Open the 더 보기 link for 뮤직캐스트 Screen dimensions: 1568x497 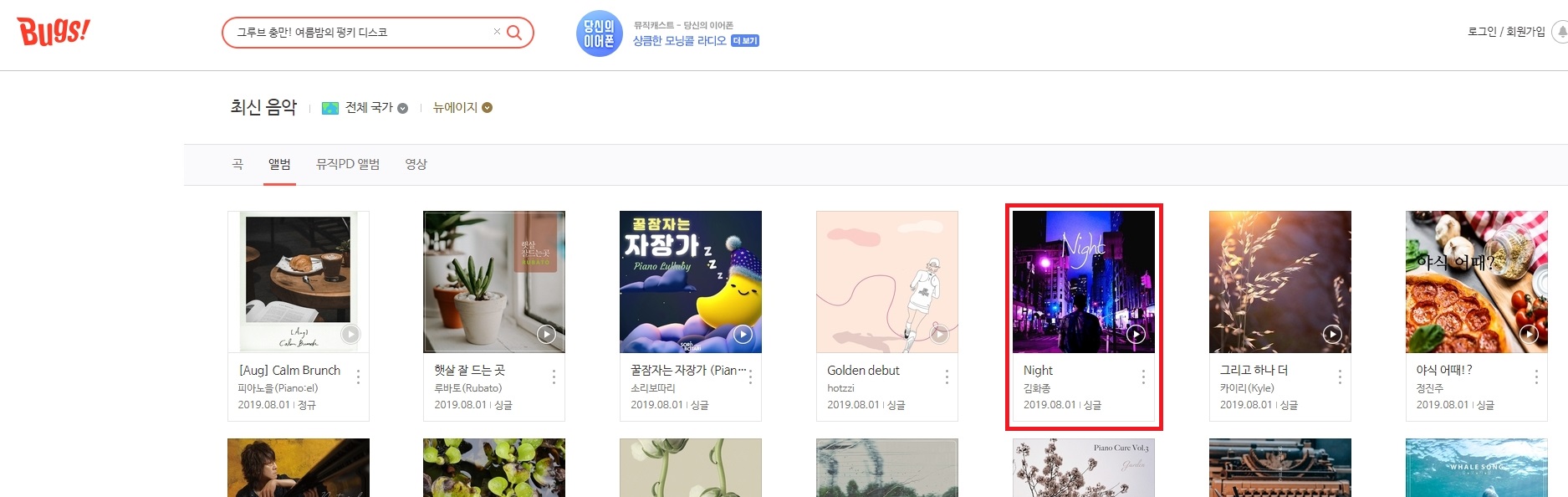(744, 41)
